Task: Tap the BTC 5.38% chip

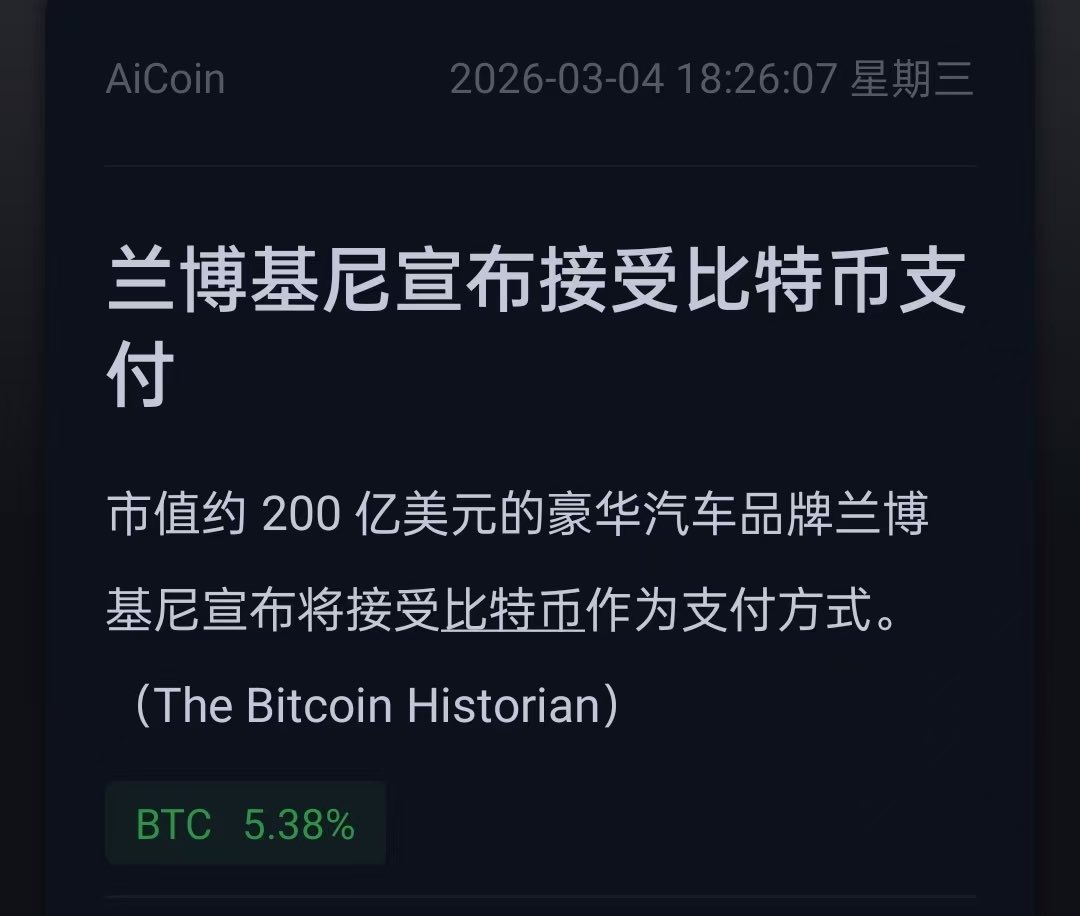Action: point(245,825)
